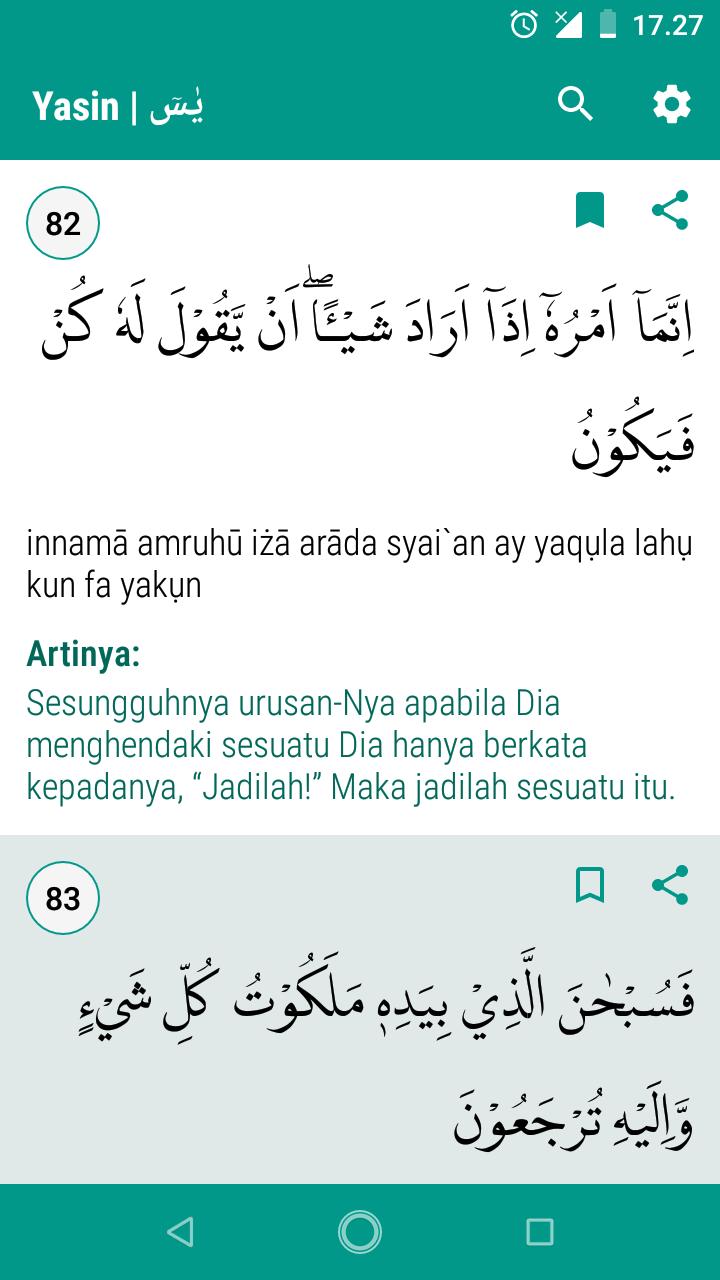
Task: Remove bookmark from verse 82
Action: coord(590,211)
